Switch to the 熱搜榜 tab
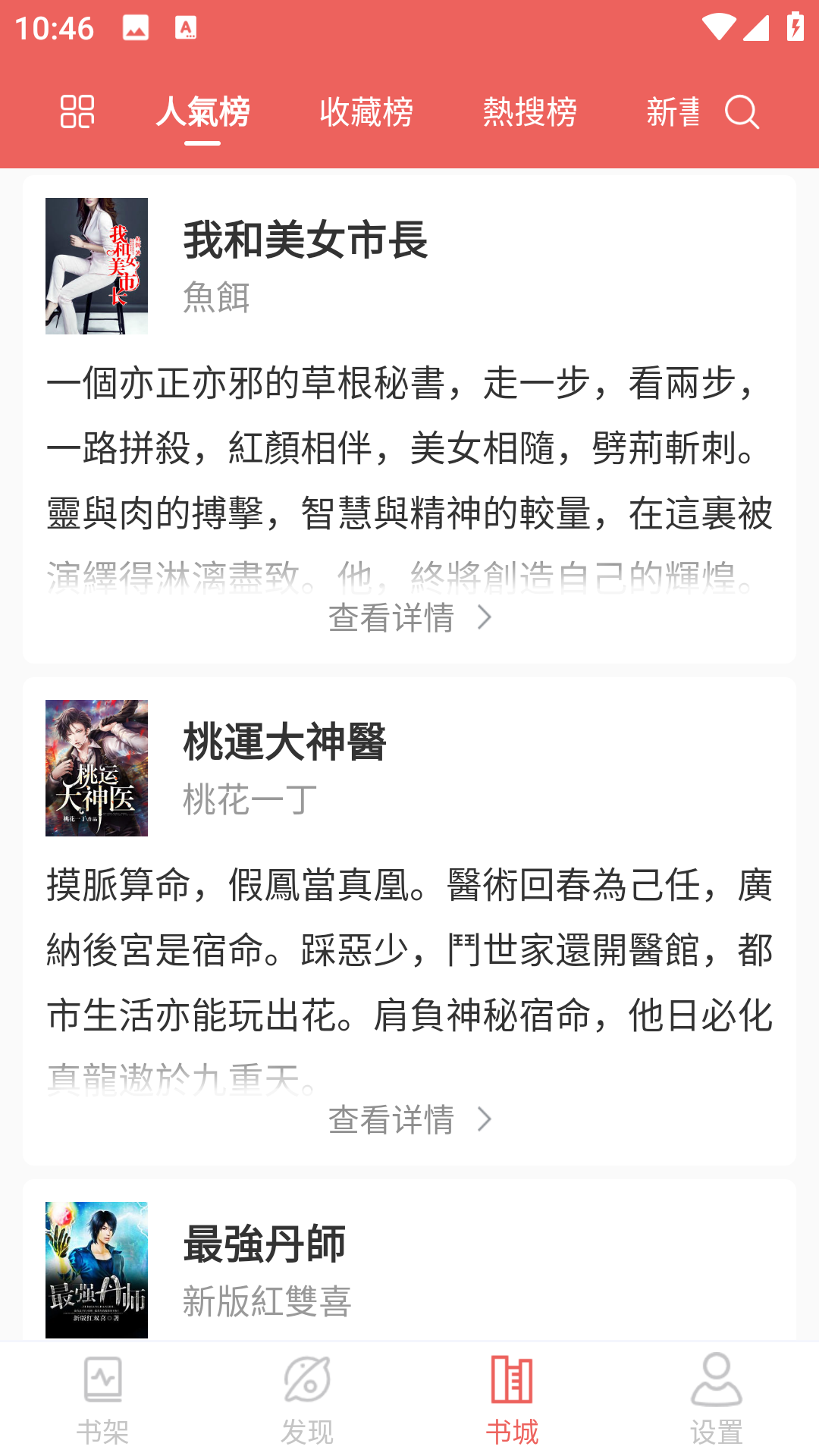The width and height of the screenshot is (819, 1456). coord(530,112)
